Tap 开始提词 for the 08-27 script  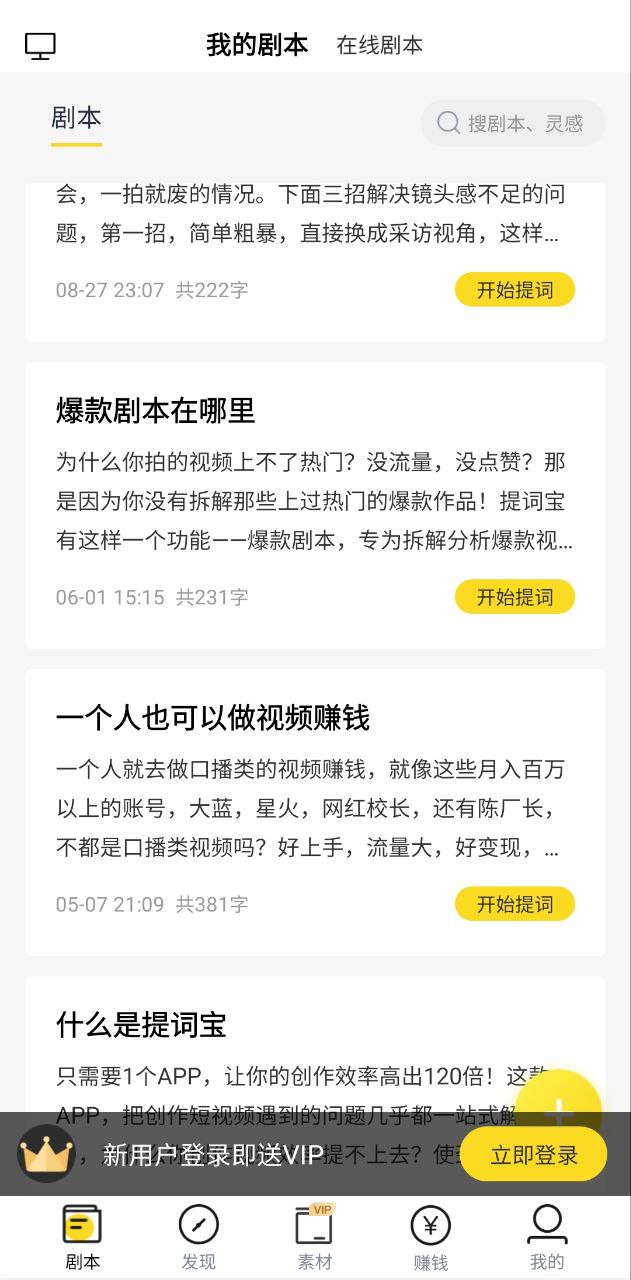coord(514,290)
